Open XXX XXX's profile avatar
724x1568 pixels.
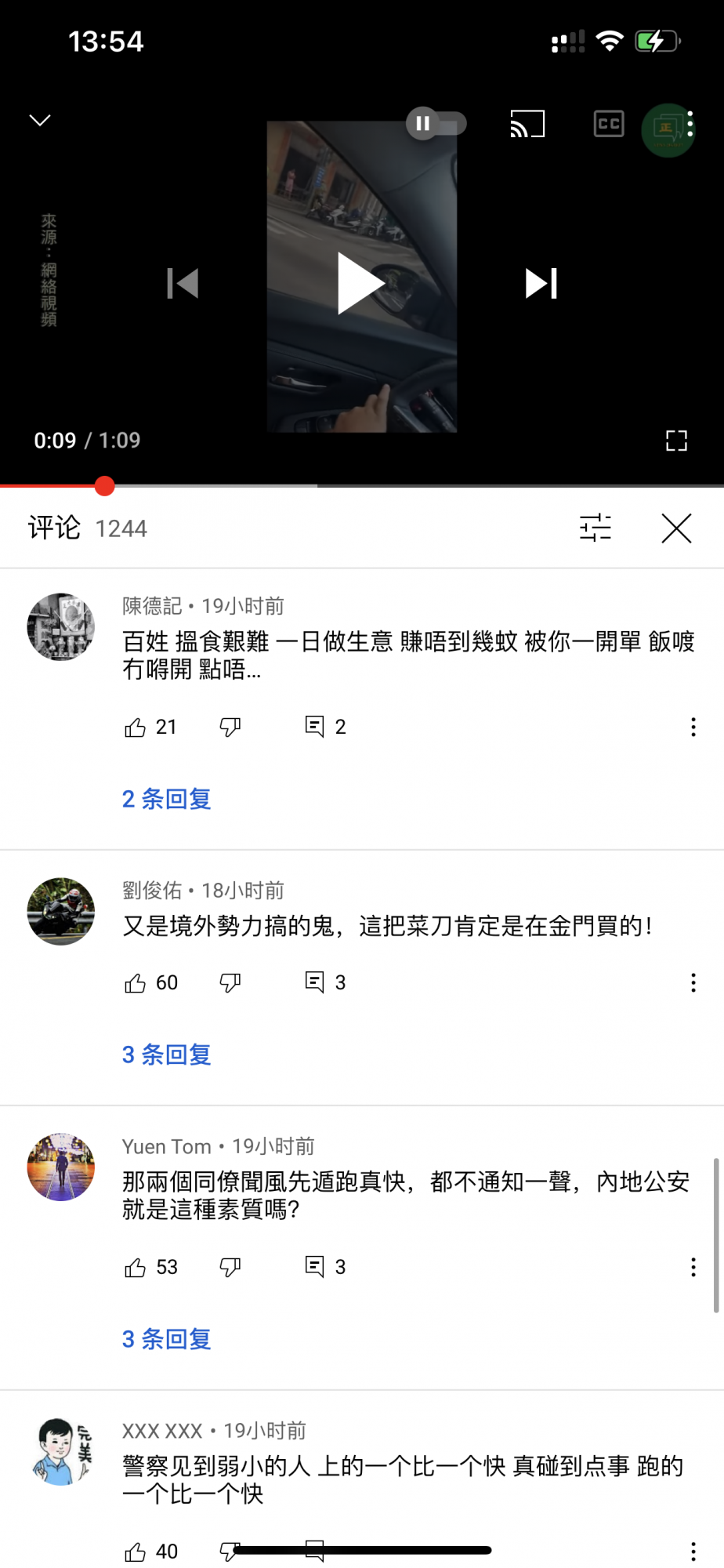(61, 1451)
